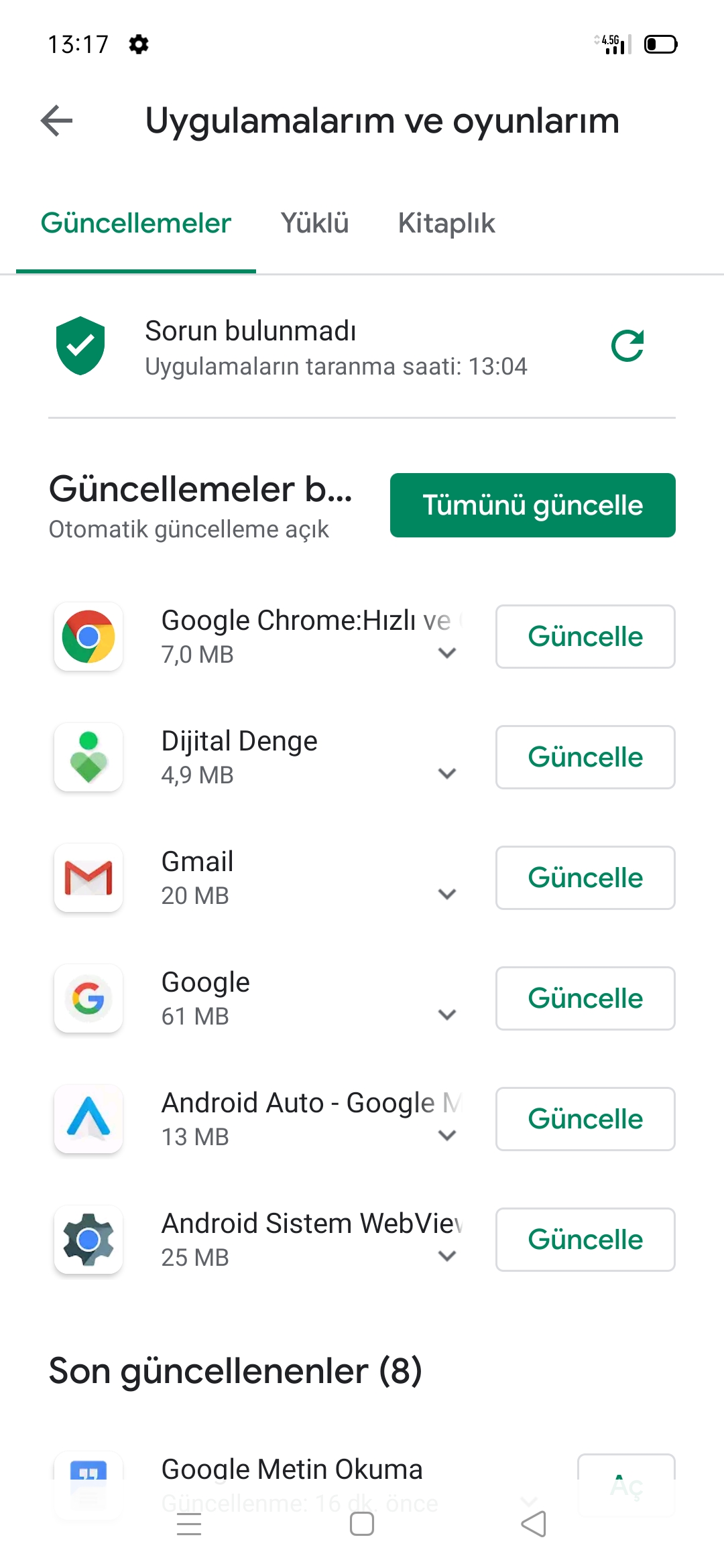724x1568 pixels.
Task: Update Google Chrome
Action: pyautogui.click(x=585, y=637)
